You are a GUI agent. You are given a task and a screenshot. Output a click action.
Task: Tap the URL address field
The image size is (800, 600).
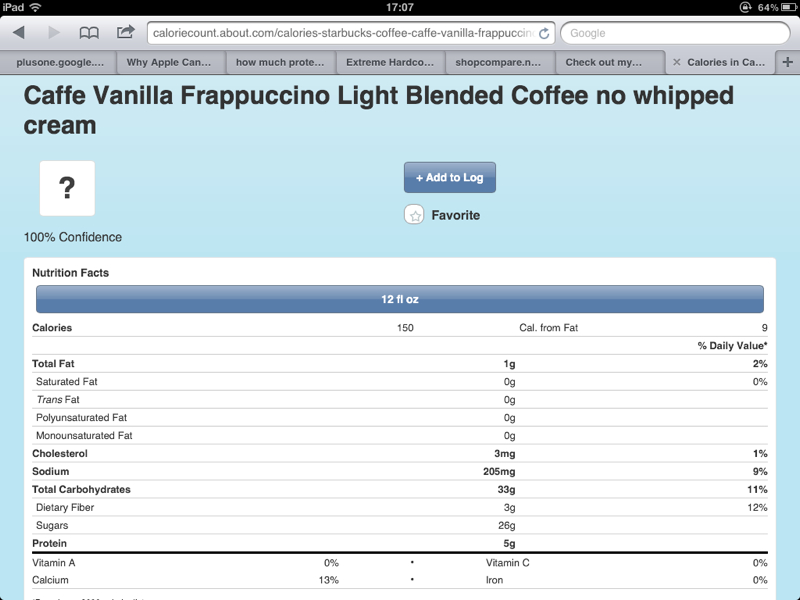pos(343,33)
